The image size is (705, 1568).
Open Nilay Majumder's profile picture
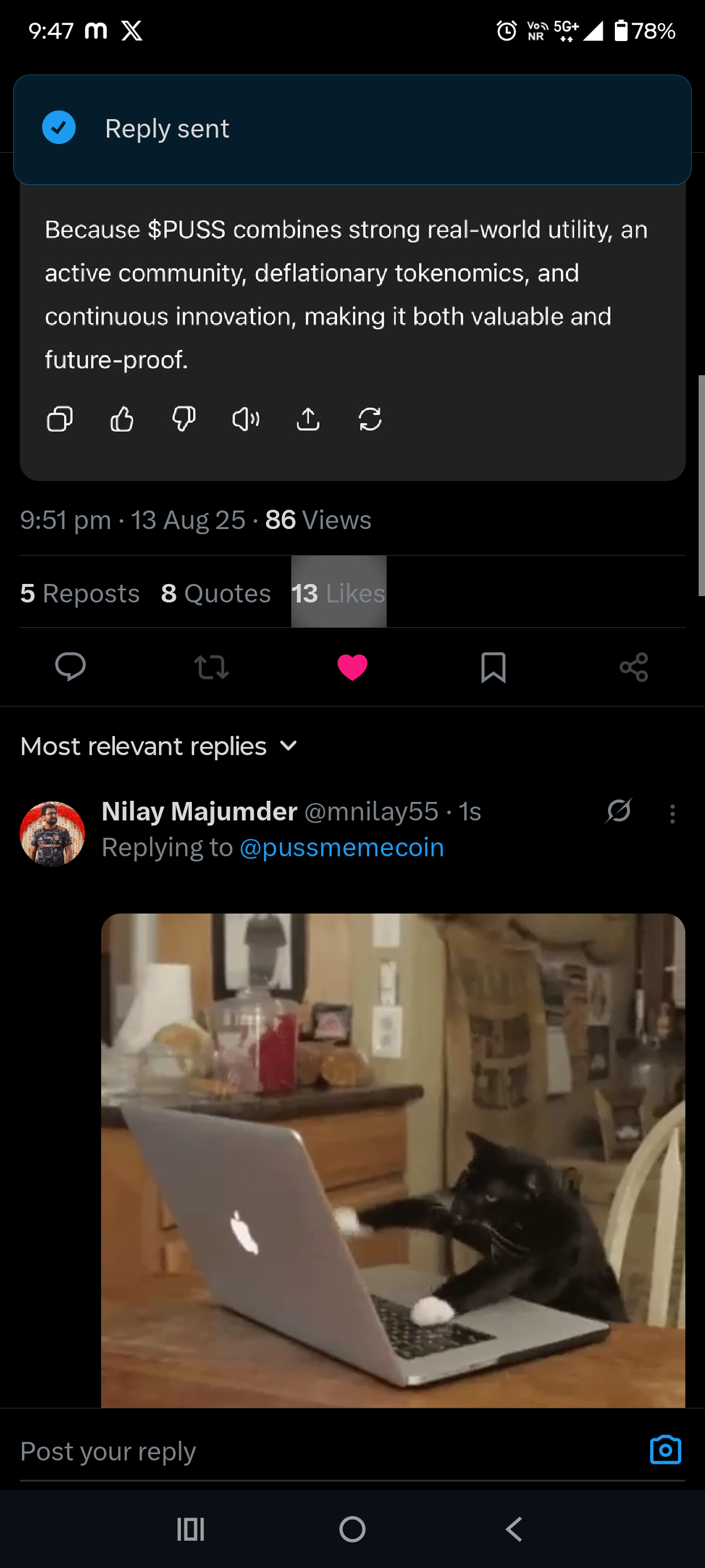click(53, 833)
